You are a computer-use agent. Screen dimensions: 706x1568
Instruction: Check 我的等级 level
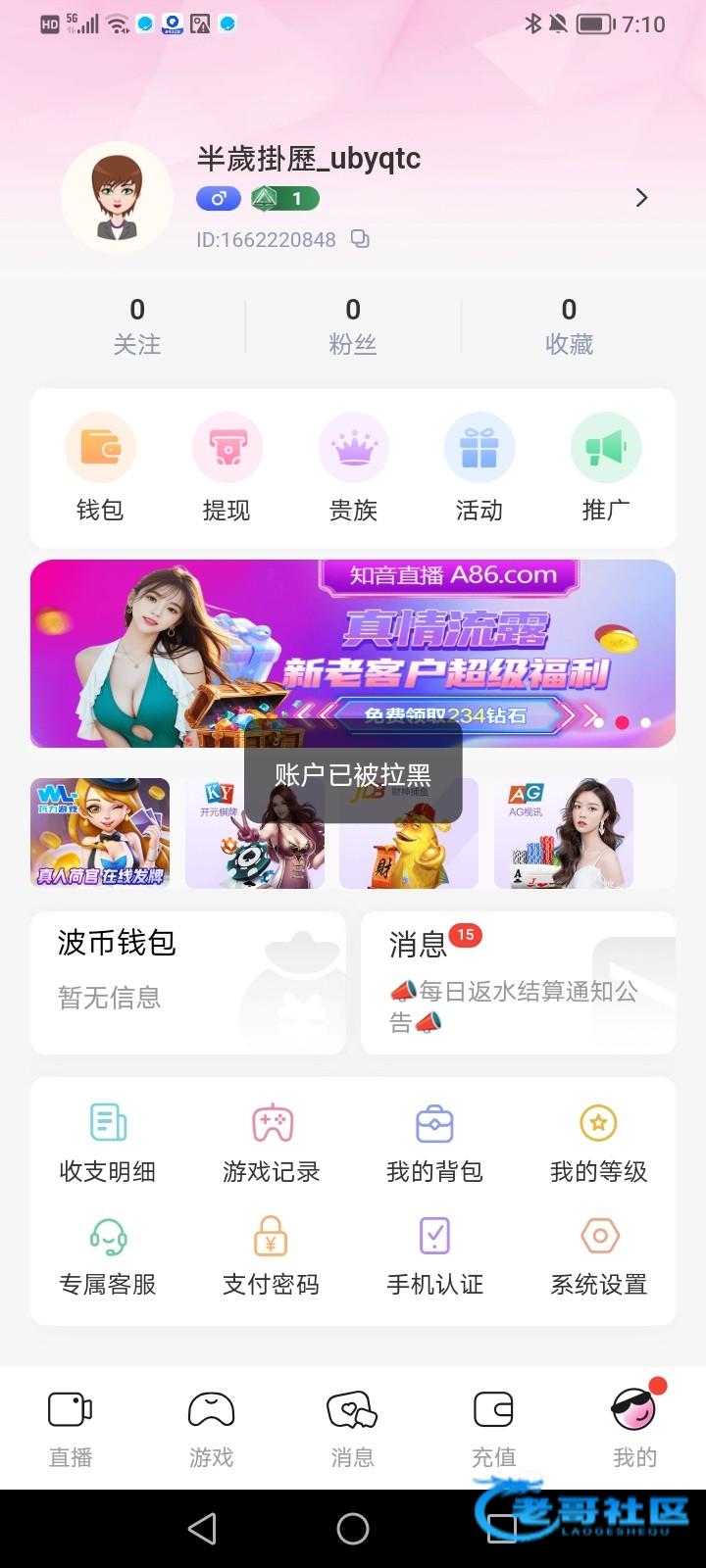(598, 1142)
